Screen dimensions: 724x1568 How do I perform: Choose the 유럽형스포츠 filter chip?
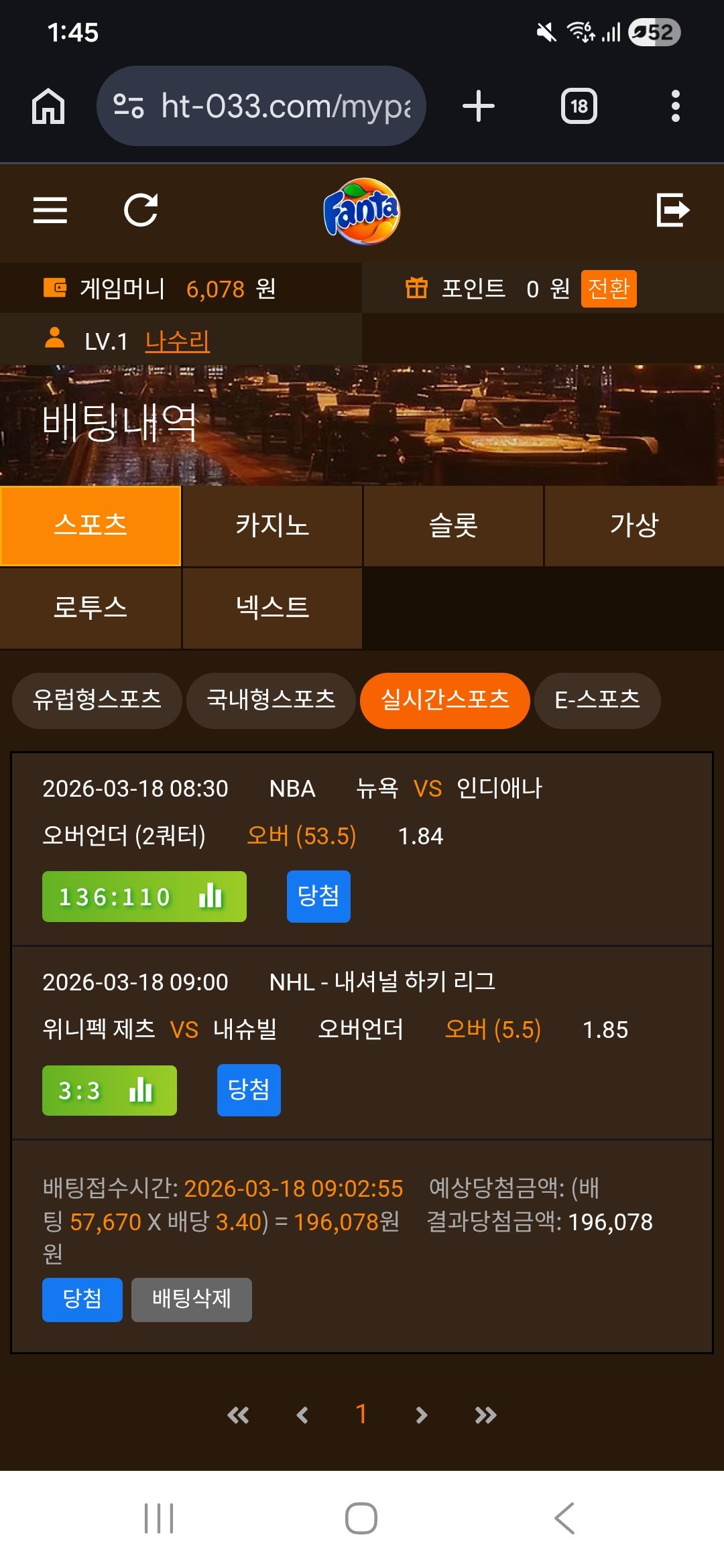(97, 700)
